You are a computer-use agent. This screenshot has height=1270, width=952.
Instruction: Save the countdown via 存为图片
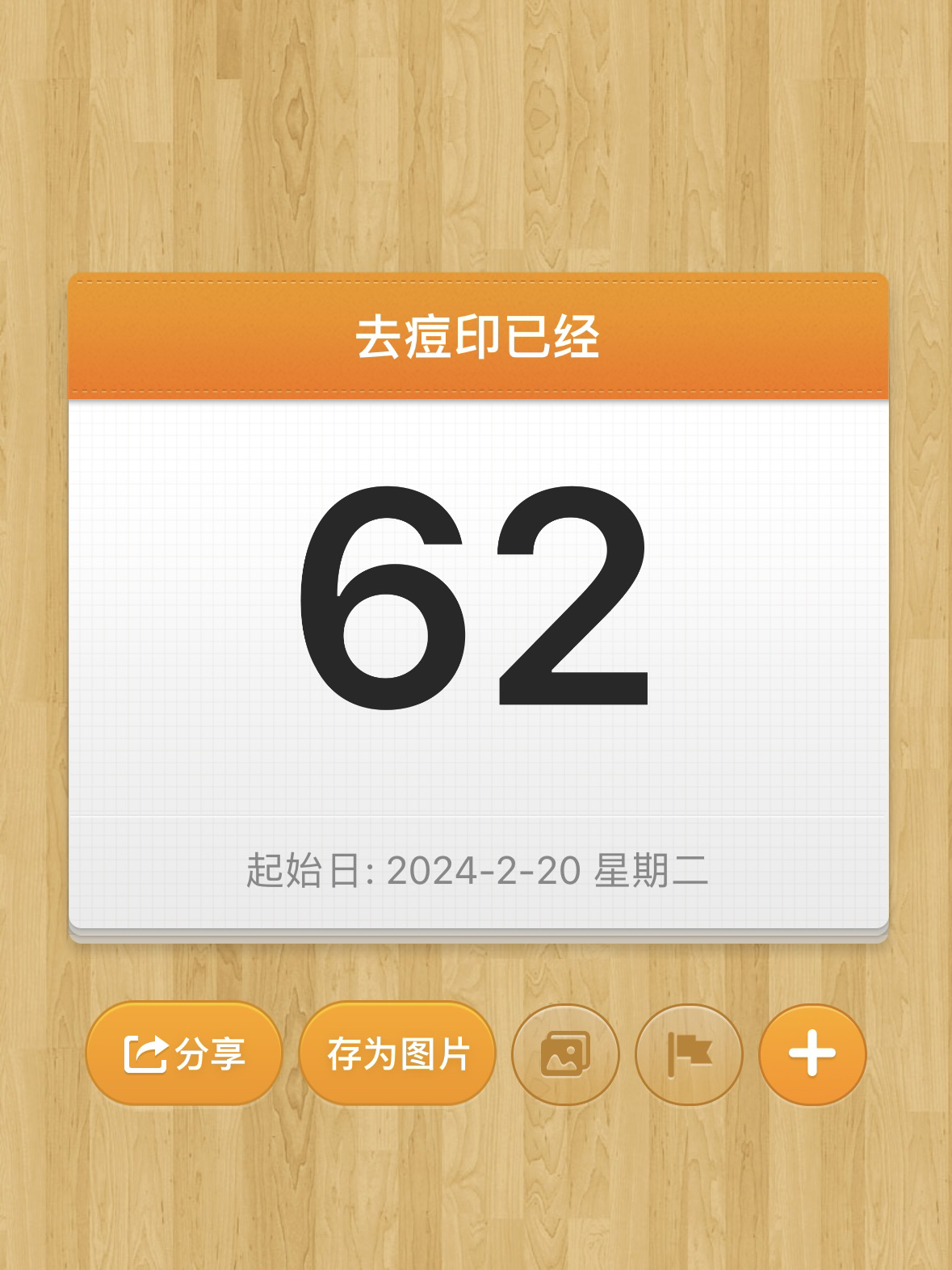397,1053
